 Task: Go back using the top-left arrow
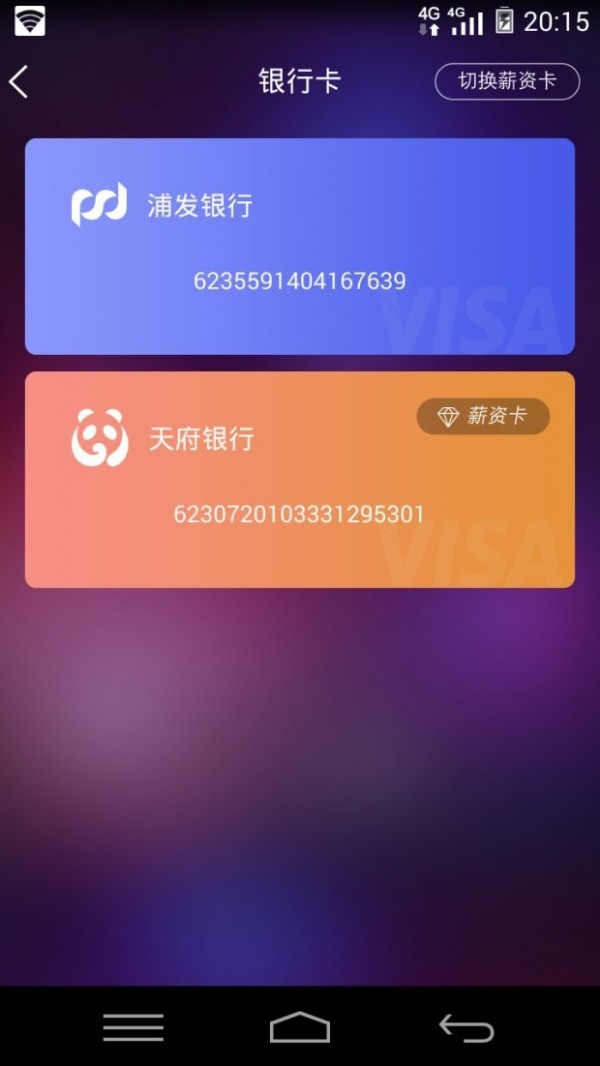19,82
